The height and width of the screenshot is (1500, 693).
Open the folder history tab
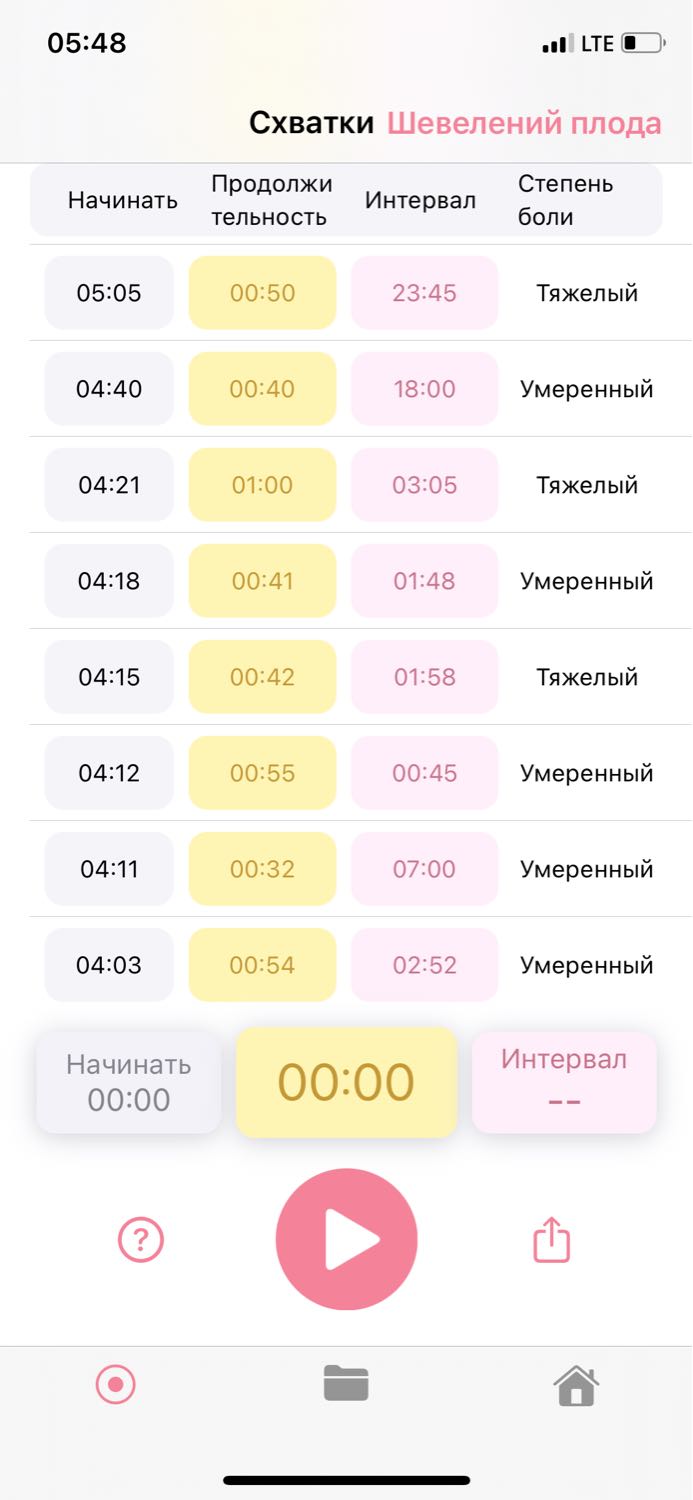[x=346, y=1384]
